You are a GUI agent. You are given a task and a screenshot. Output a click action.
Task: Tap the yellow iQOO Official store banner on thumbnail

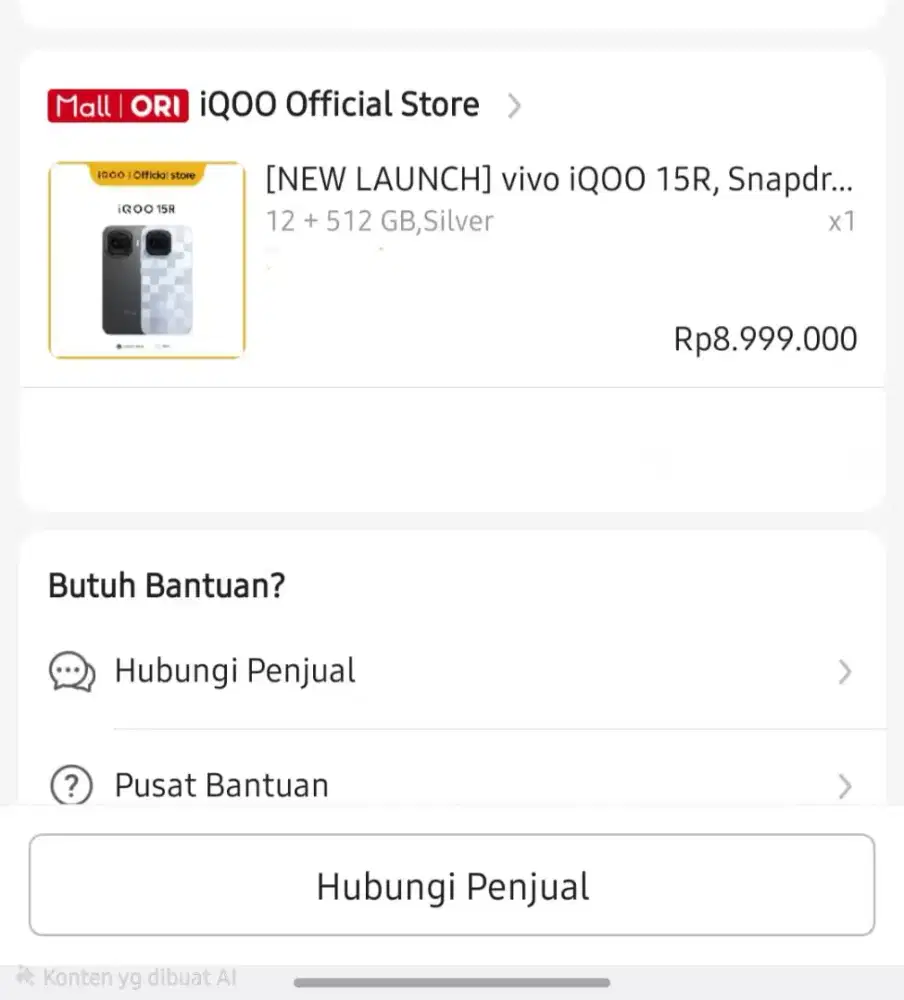tap(146, 175)
